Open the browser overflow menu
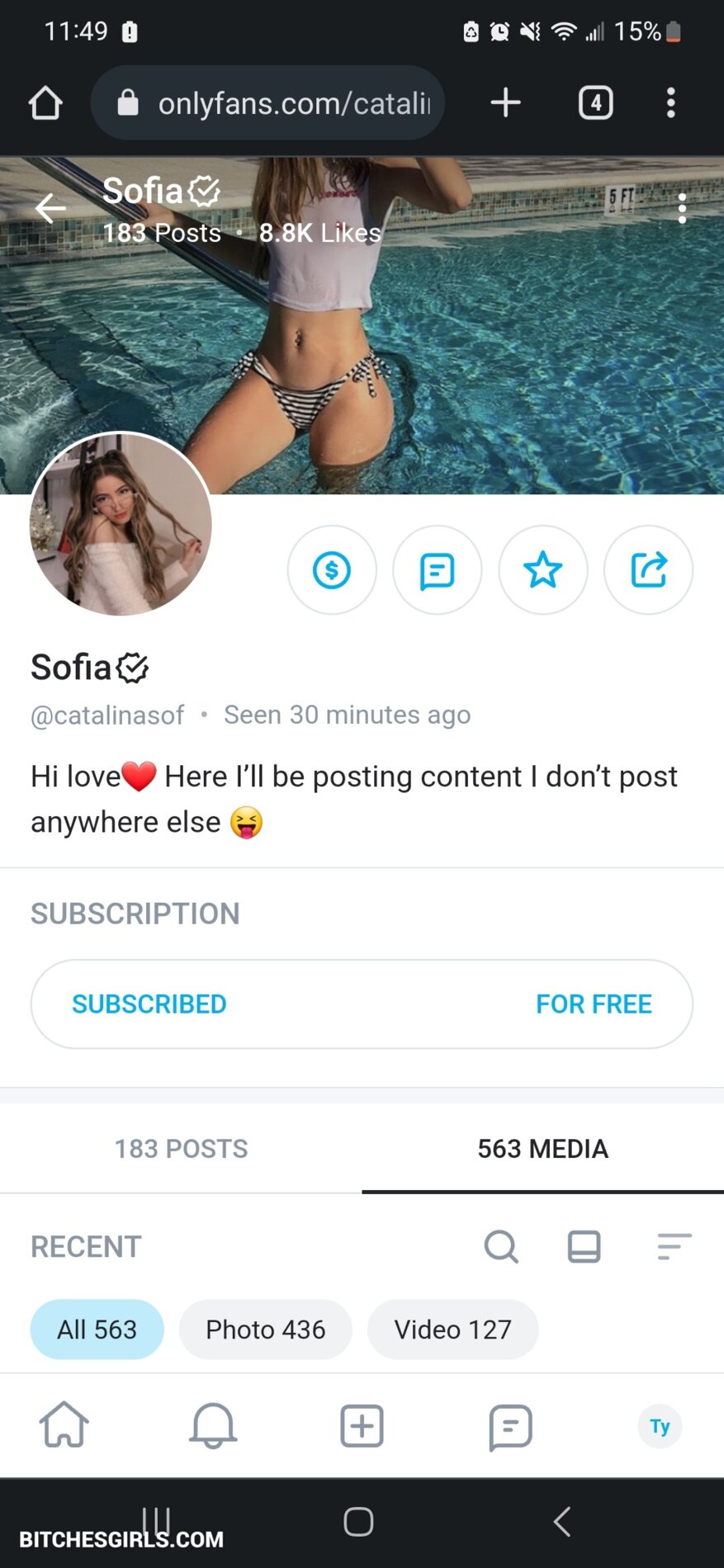 pos(670,103)
